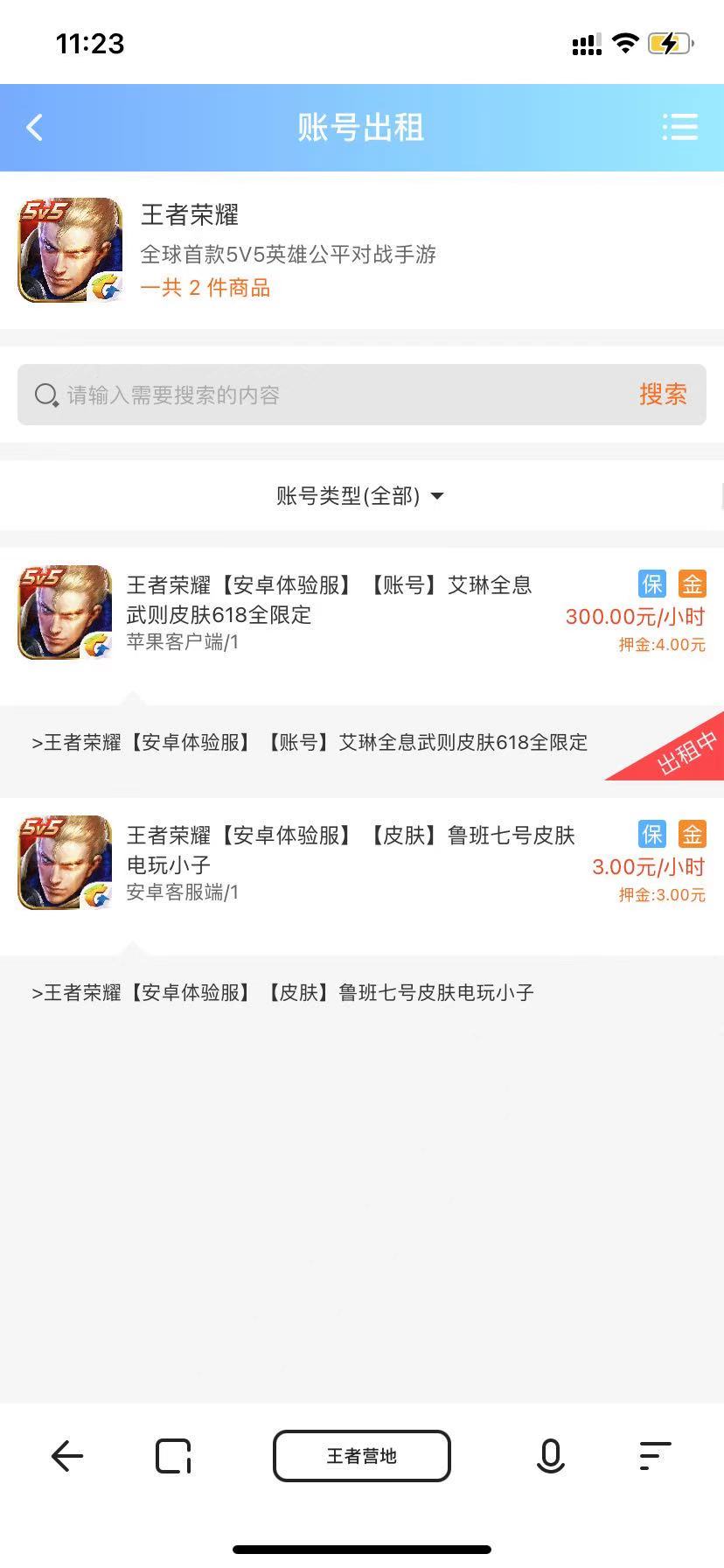
Task: Tap the orange 搜索 button
Action: [x=663, y=395]
